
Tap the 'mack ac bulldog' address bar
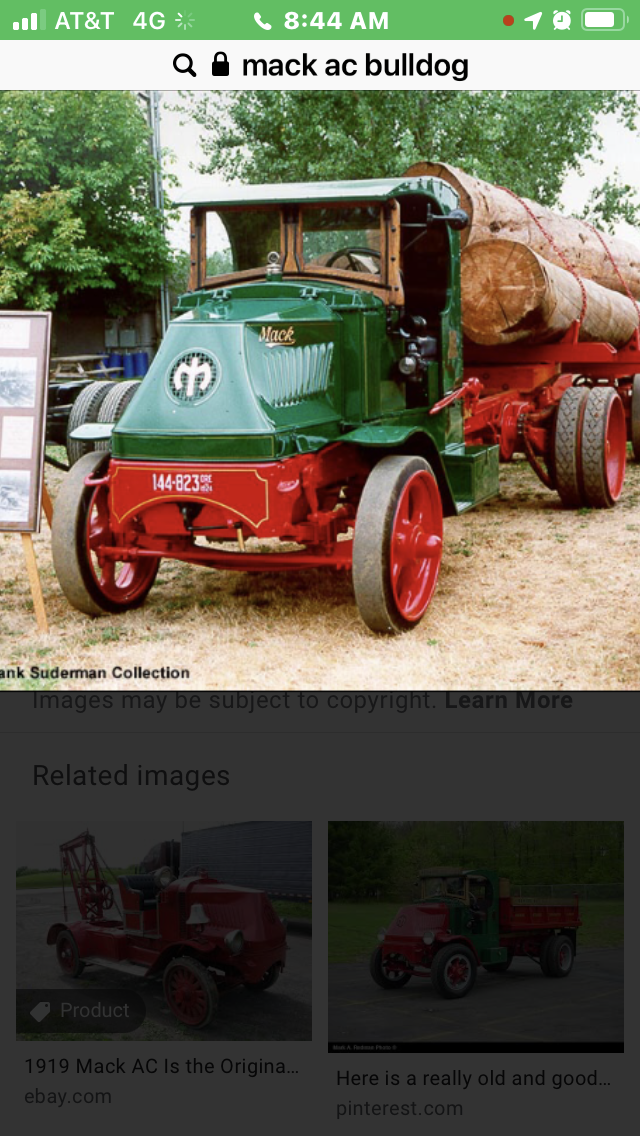(320, 66)
